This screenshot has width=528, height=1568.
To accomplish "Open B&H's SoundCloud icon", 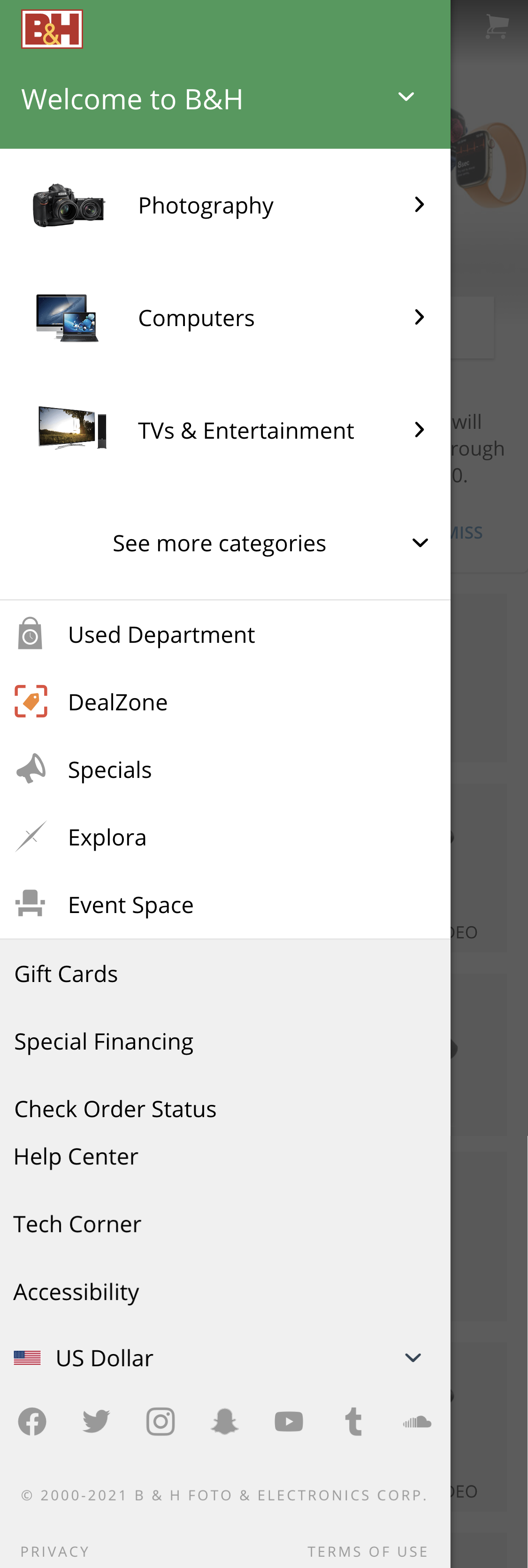I will (x=417, y=1421).
